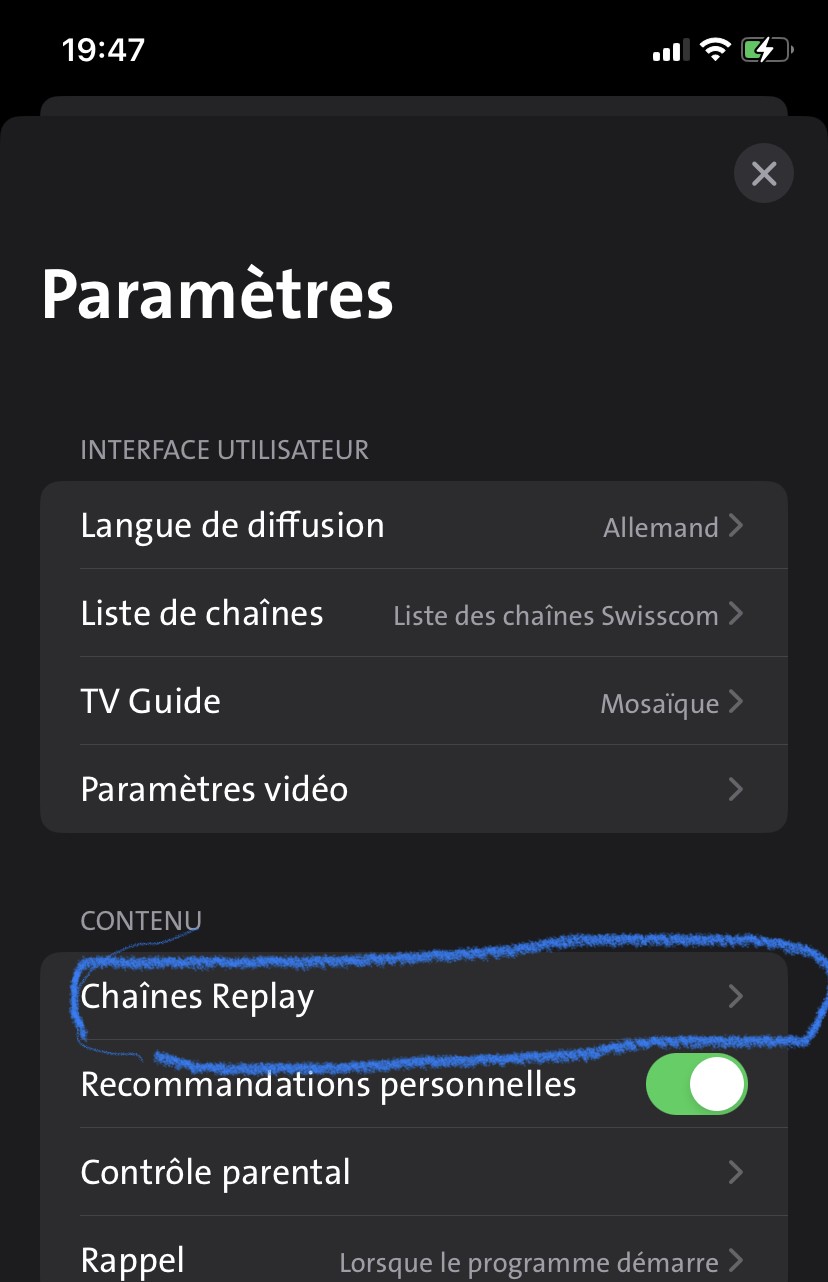Open Liste de chaînes setting

[x=413, y=614]
